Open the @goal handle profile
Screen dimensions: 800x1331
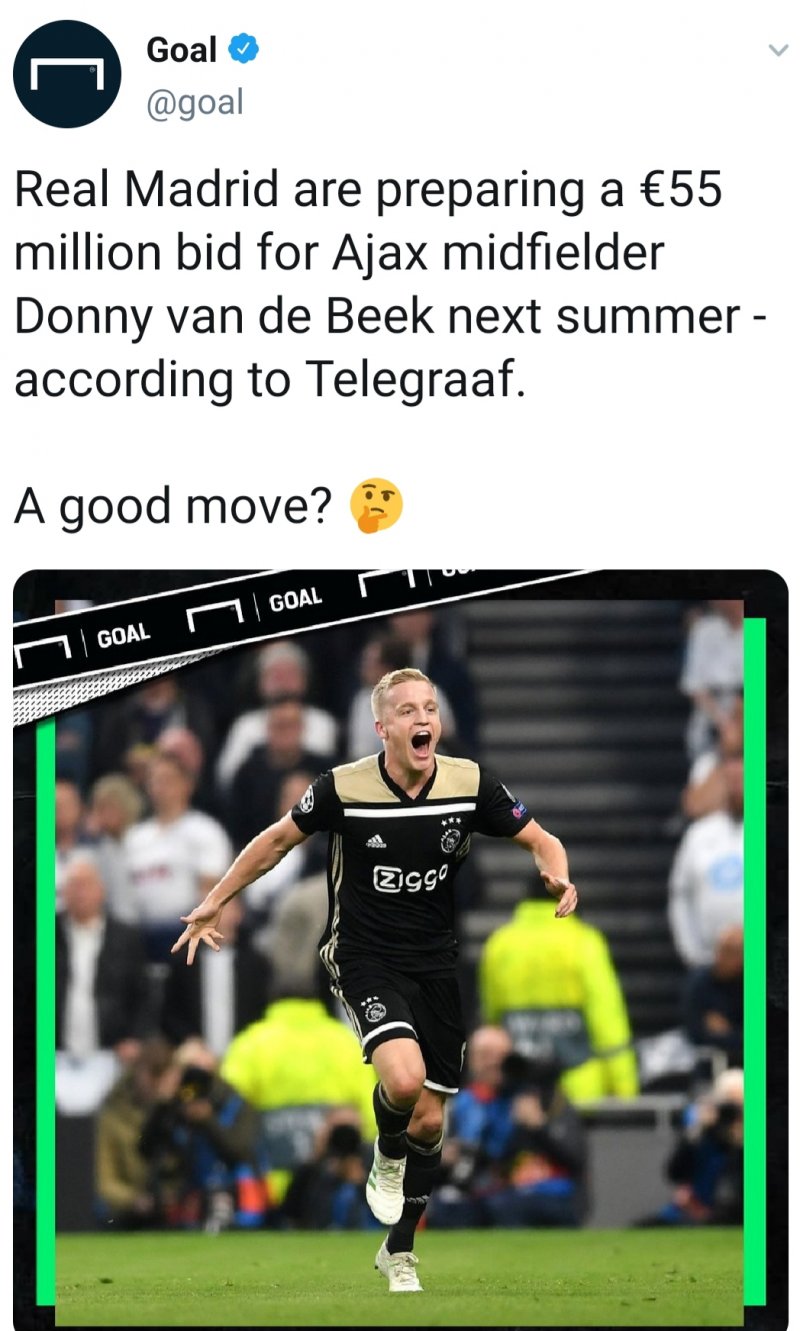(x=195, y=101)
